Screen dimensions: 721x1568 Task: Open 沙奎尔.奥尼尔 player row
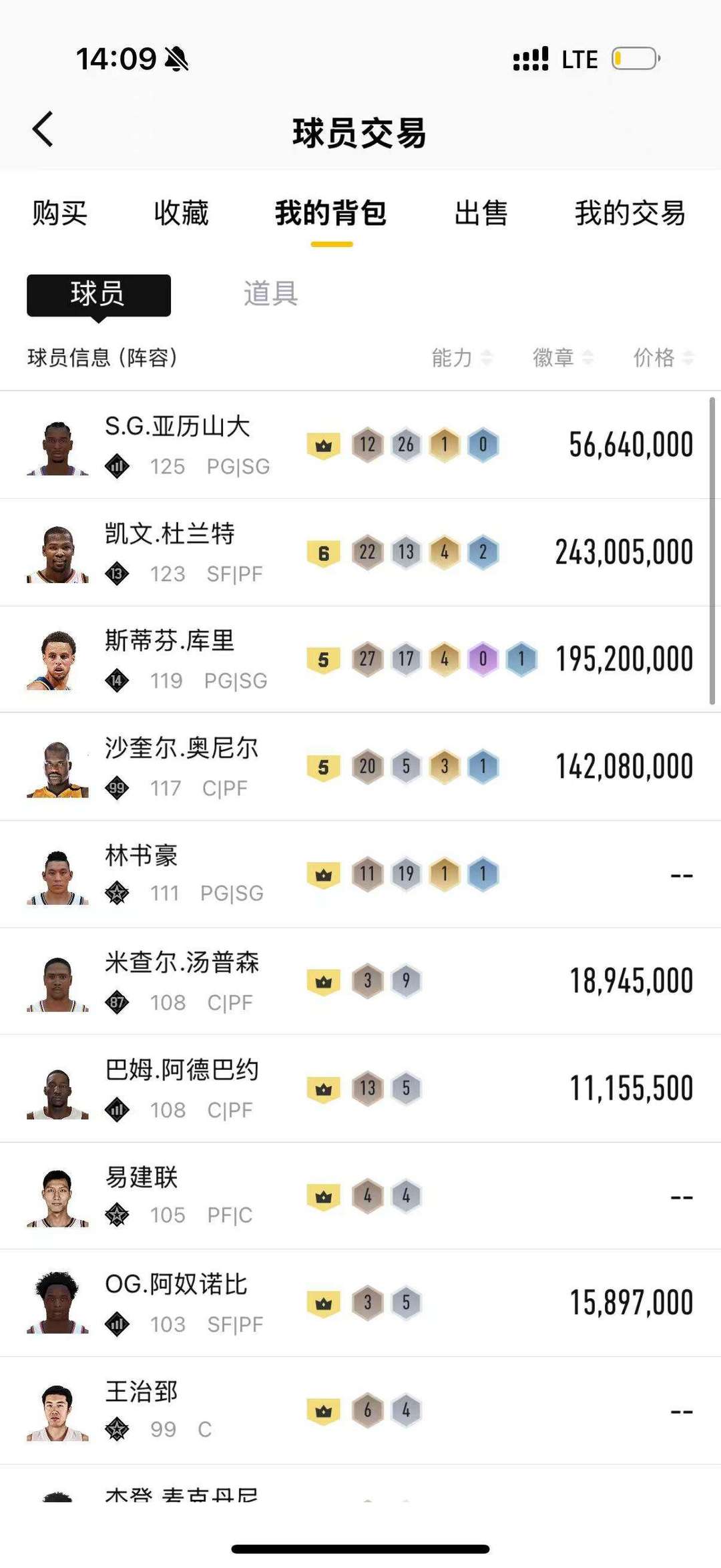pyautogui.click(x=180, y=767)
